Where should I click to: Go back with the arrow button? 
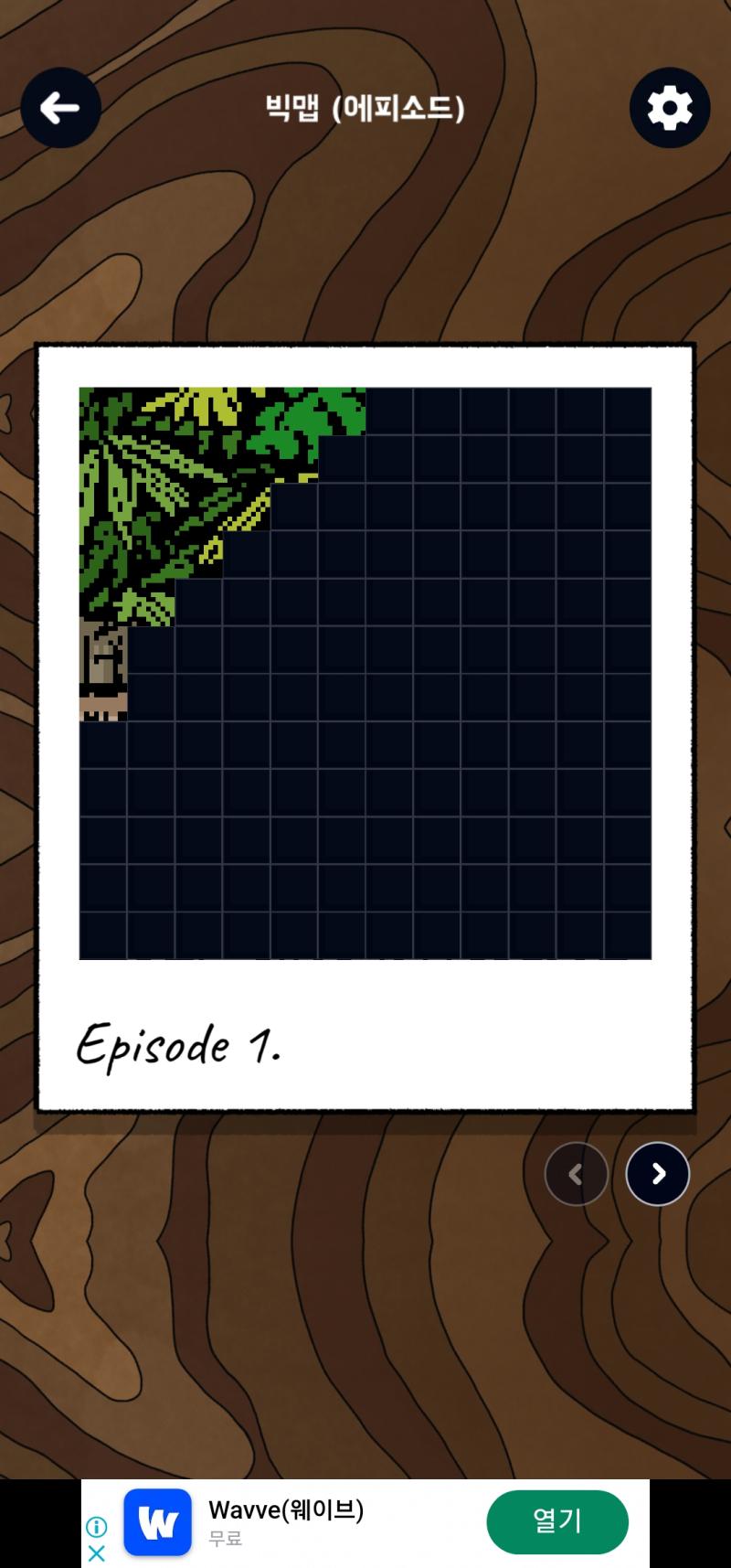[x=60, y=108]
